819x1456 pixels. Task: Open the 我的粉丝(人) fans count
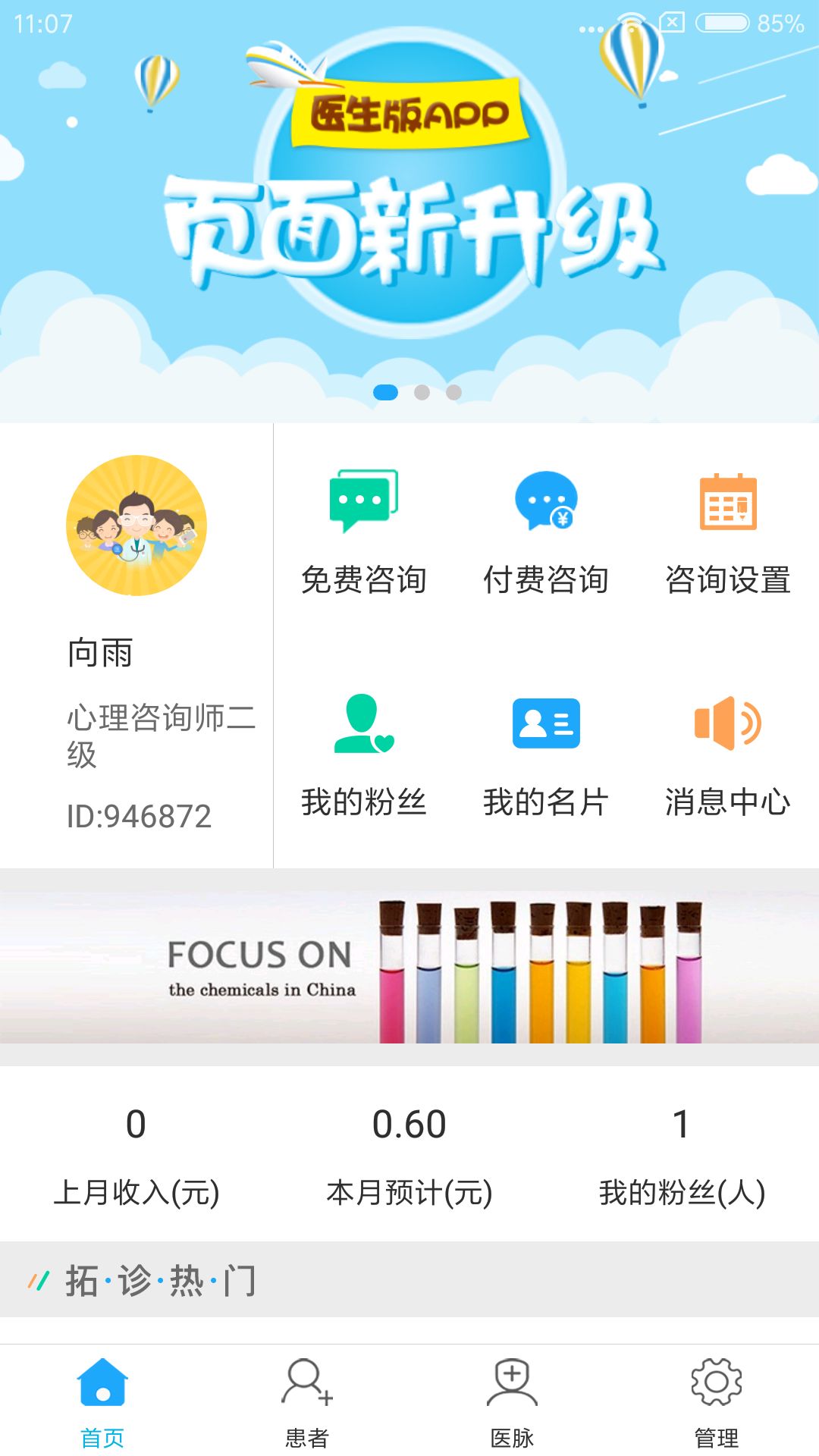(682, 1153)
